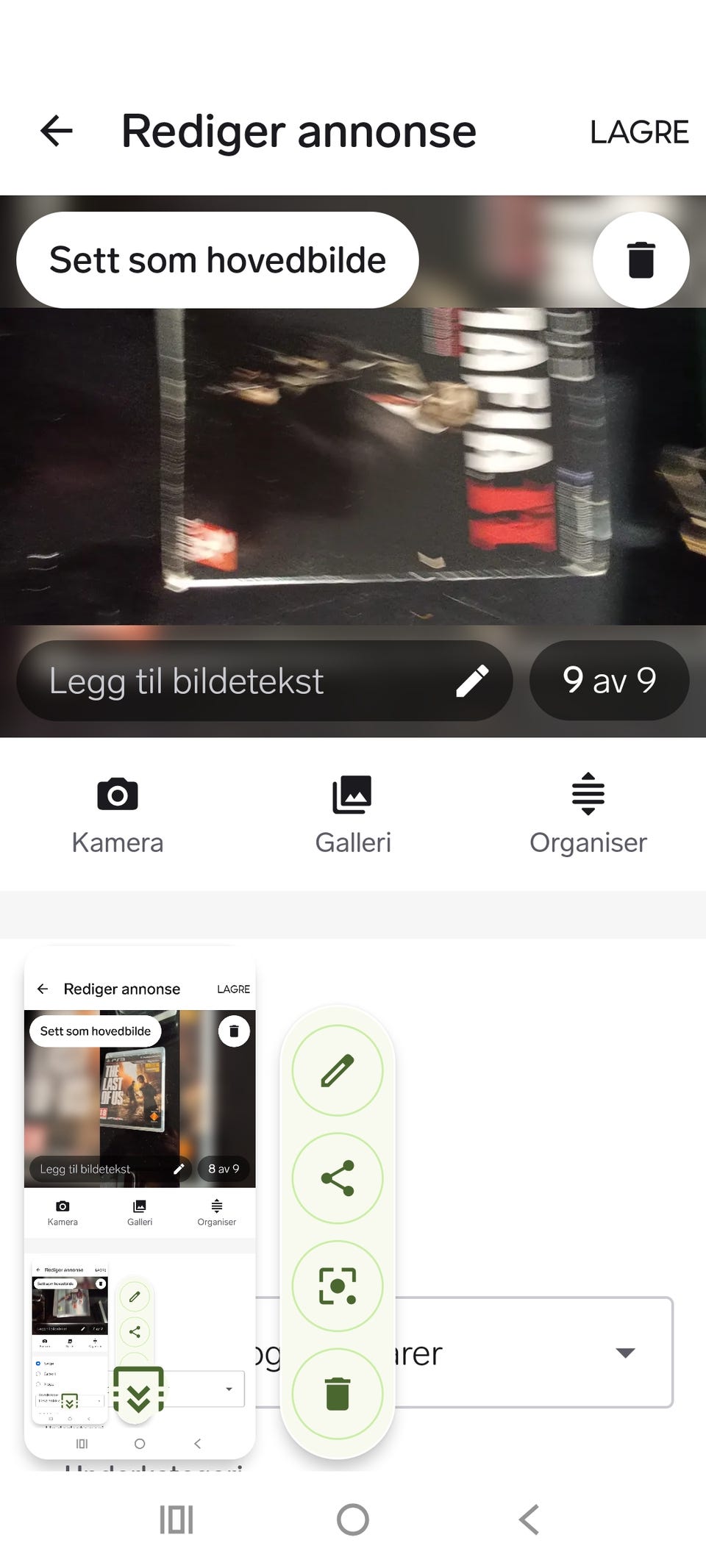Delete the current photo with the trash icon
Image resolution: width=706 pixels, height=1568 pixels.
[641, 259]
